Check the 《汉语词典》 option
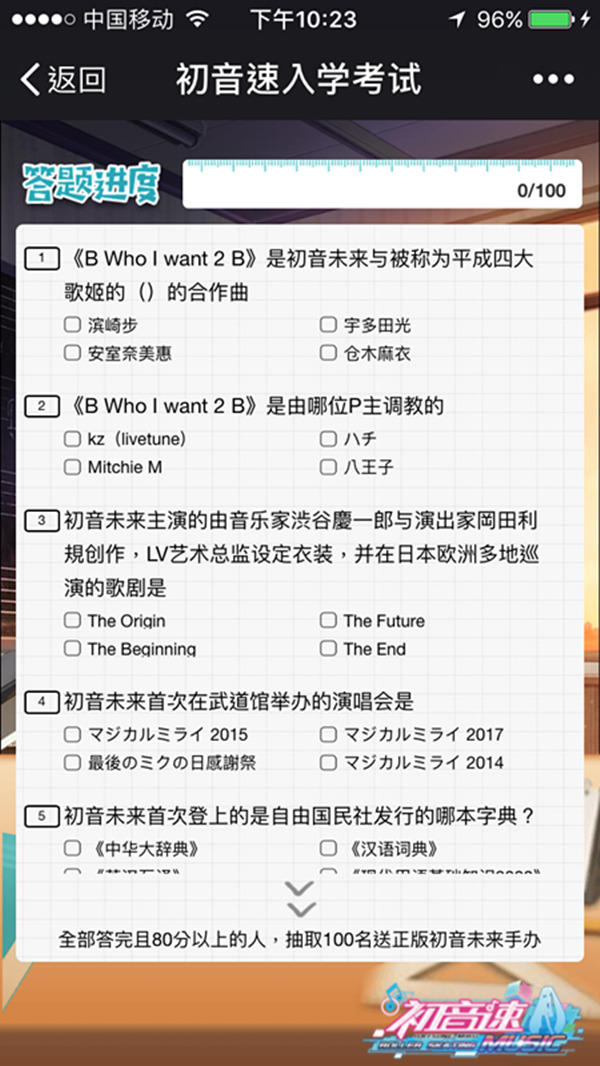Viewport: 600px width, 1066px height. [x=328, y=849]
